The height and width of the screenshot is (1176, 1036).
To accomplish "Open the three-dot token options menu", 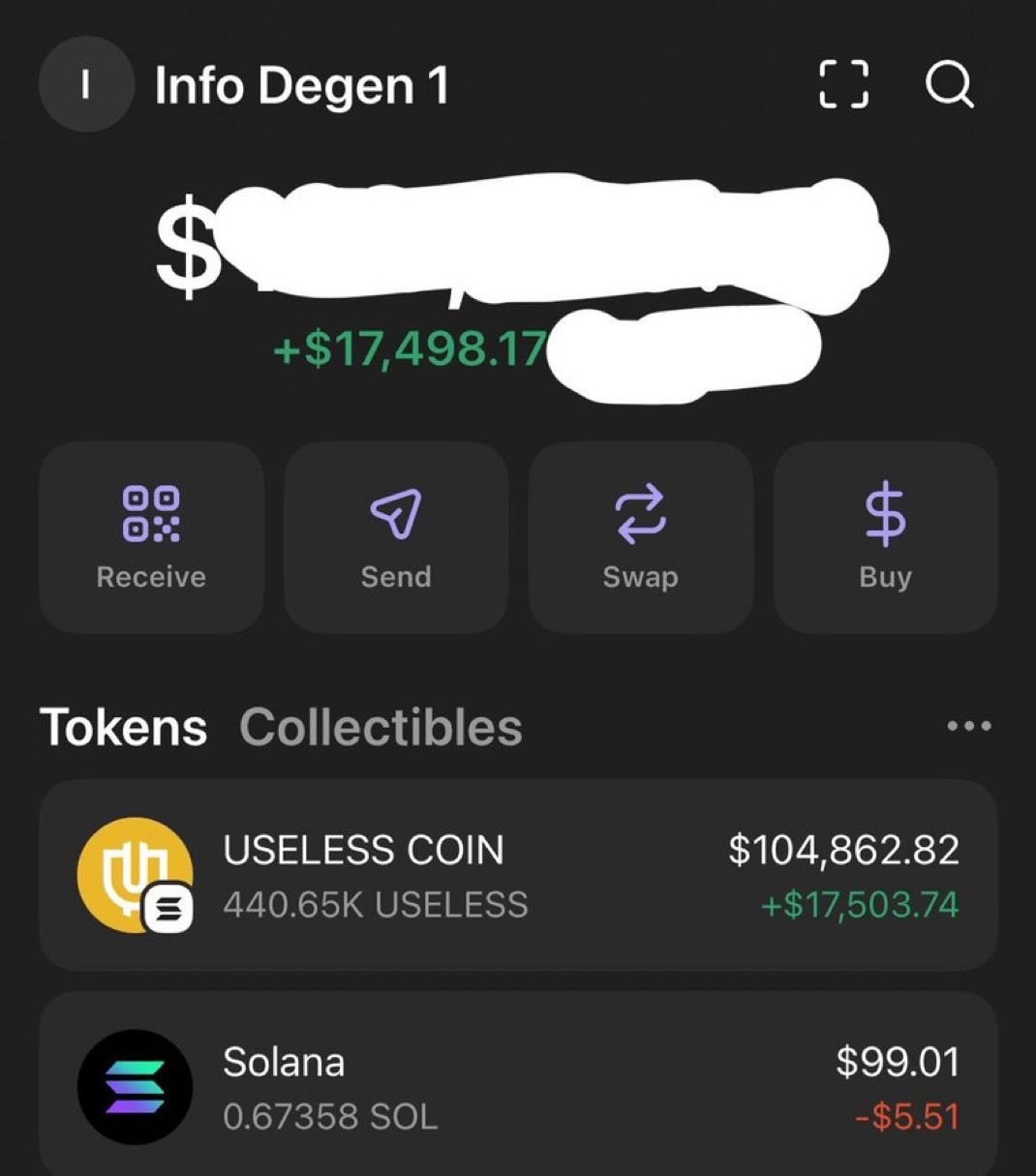I will pyautogui.click(x=968, y=726).
